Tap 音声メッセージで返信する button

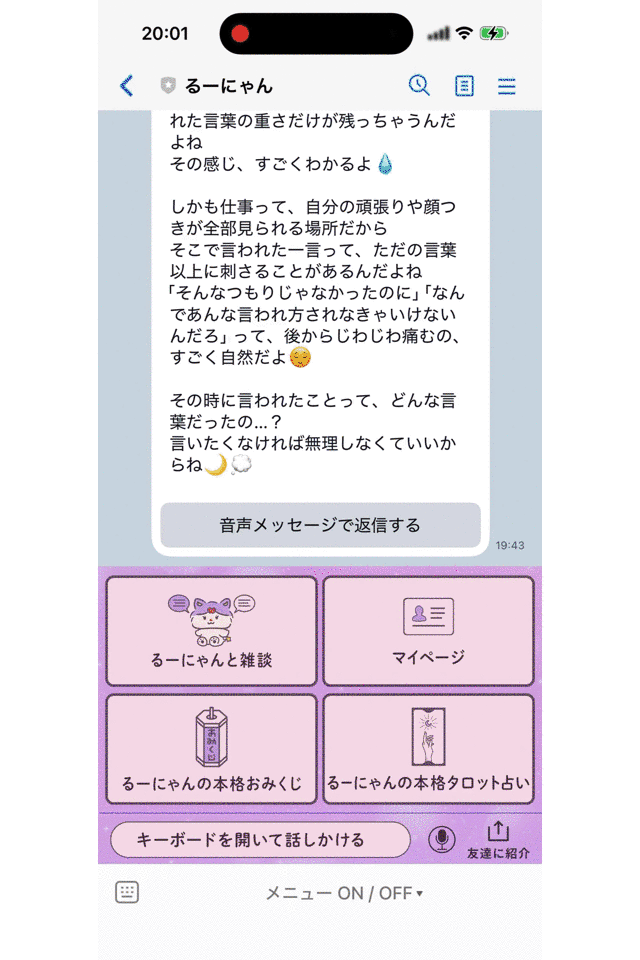coord(320,525)
